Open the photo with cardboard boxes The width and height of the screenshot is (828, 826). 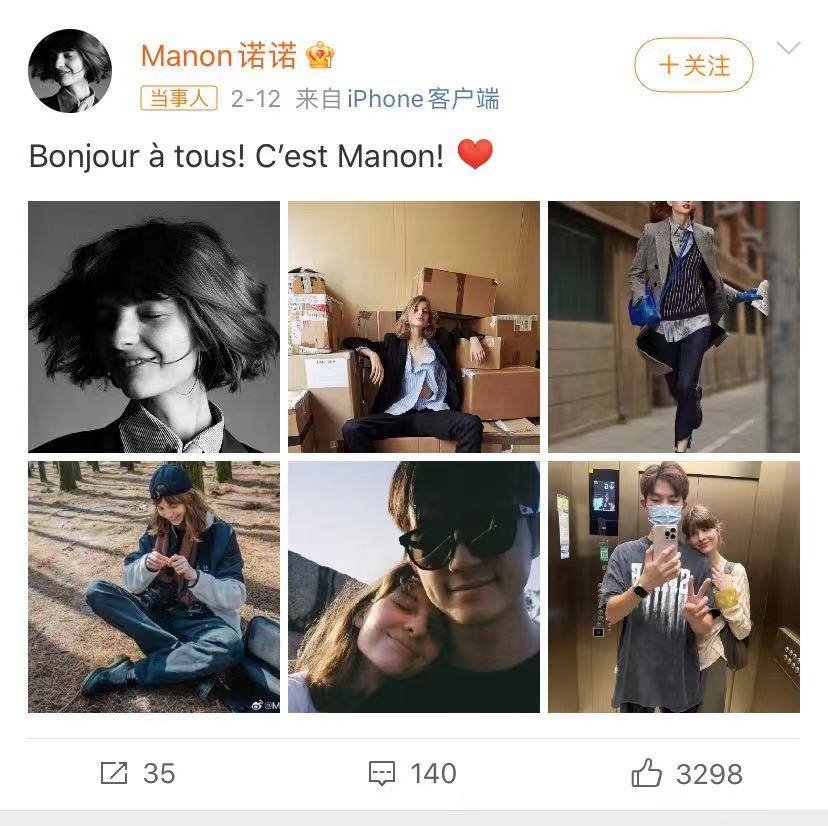coord(414,327)
